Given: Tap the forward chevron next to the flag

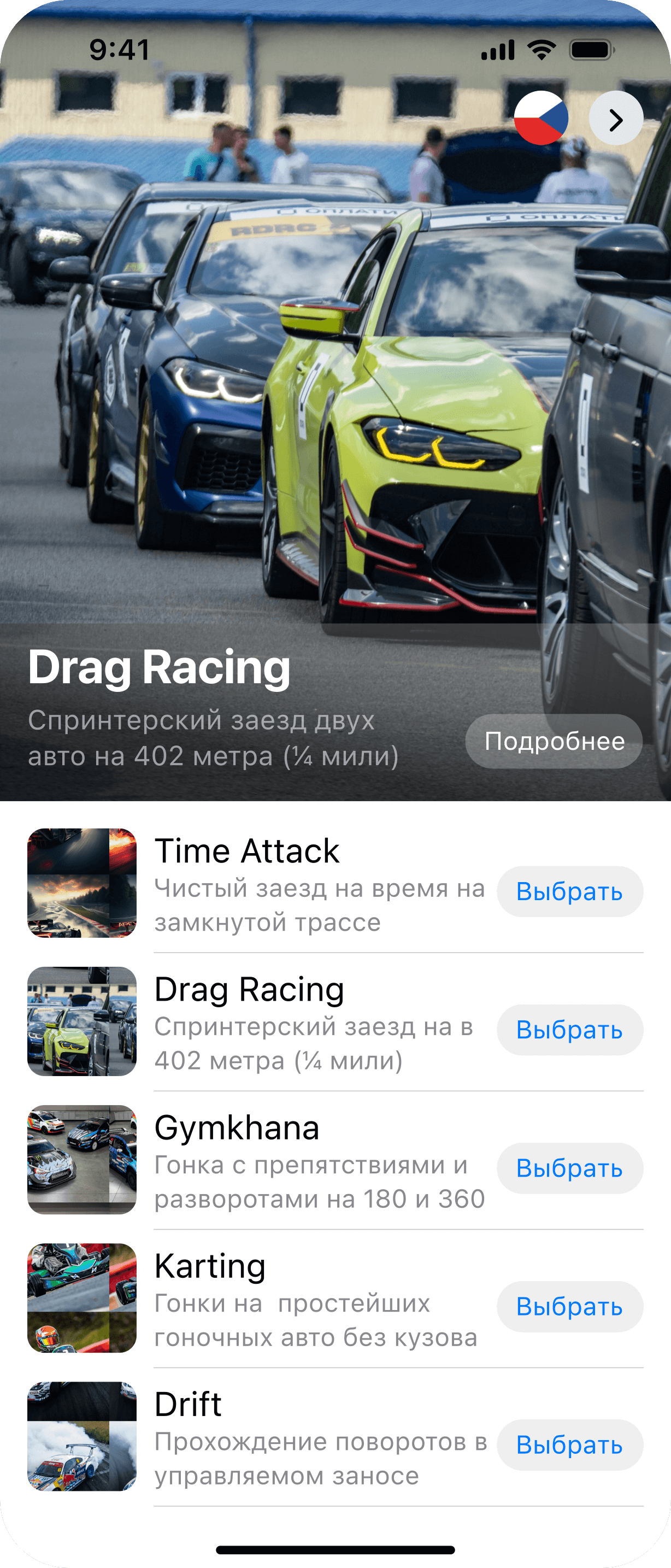Looking at the screenshot, I should tap(615, 119).
